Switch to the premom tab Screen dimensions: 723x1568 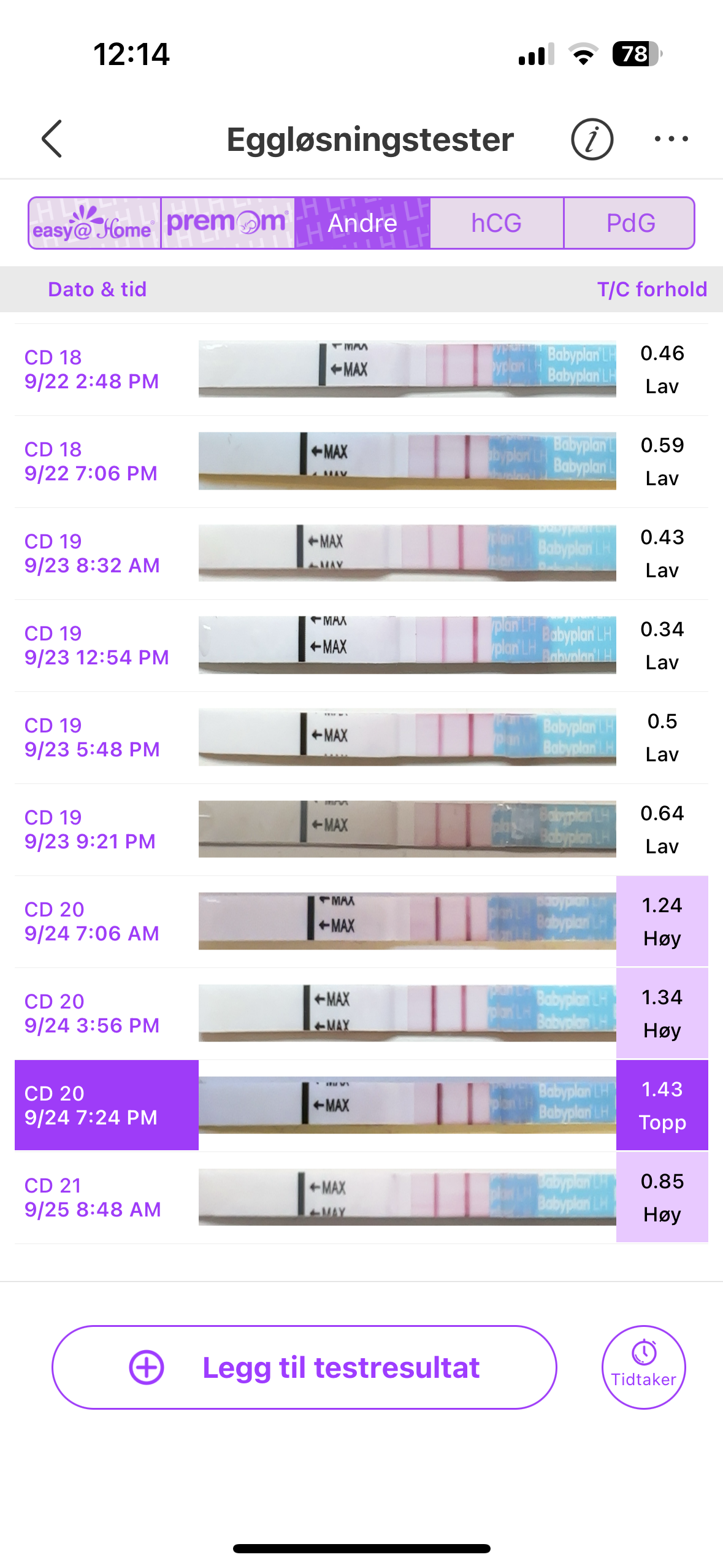228,223
